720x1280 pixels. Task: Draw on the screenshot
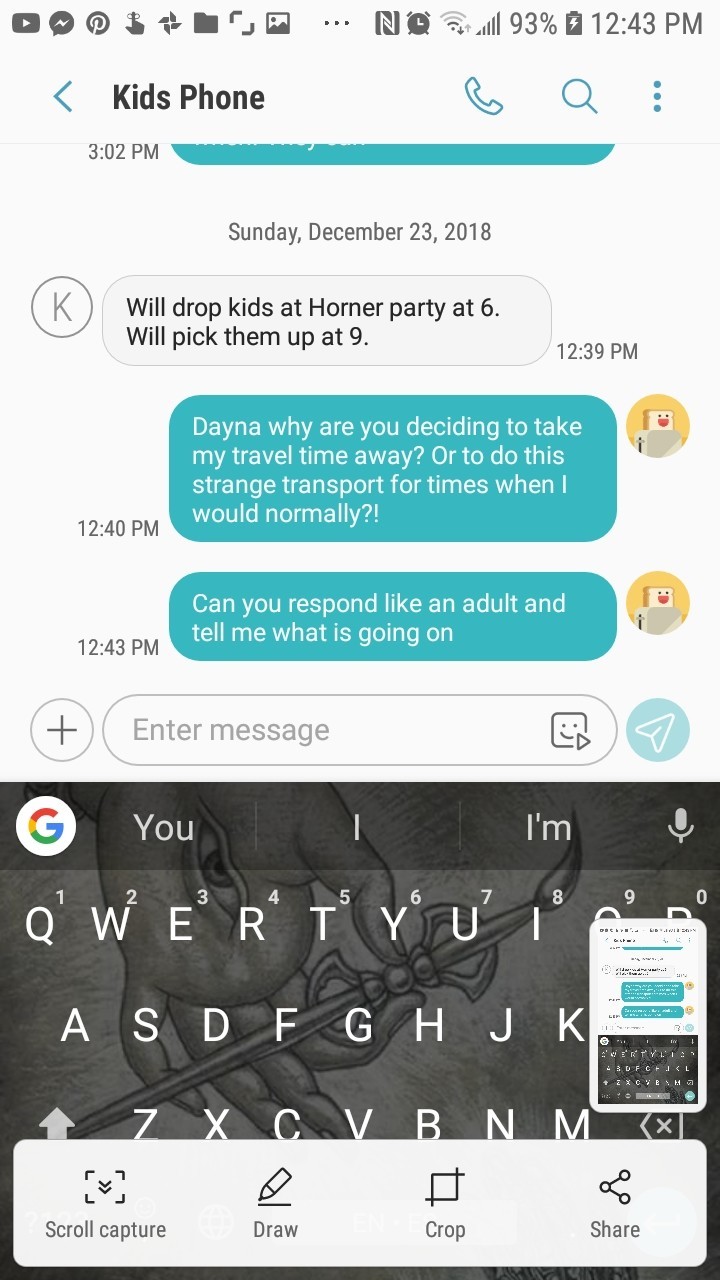[275, 1205]
